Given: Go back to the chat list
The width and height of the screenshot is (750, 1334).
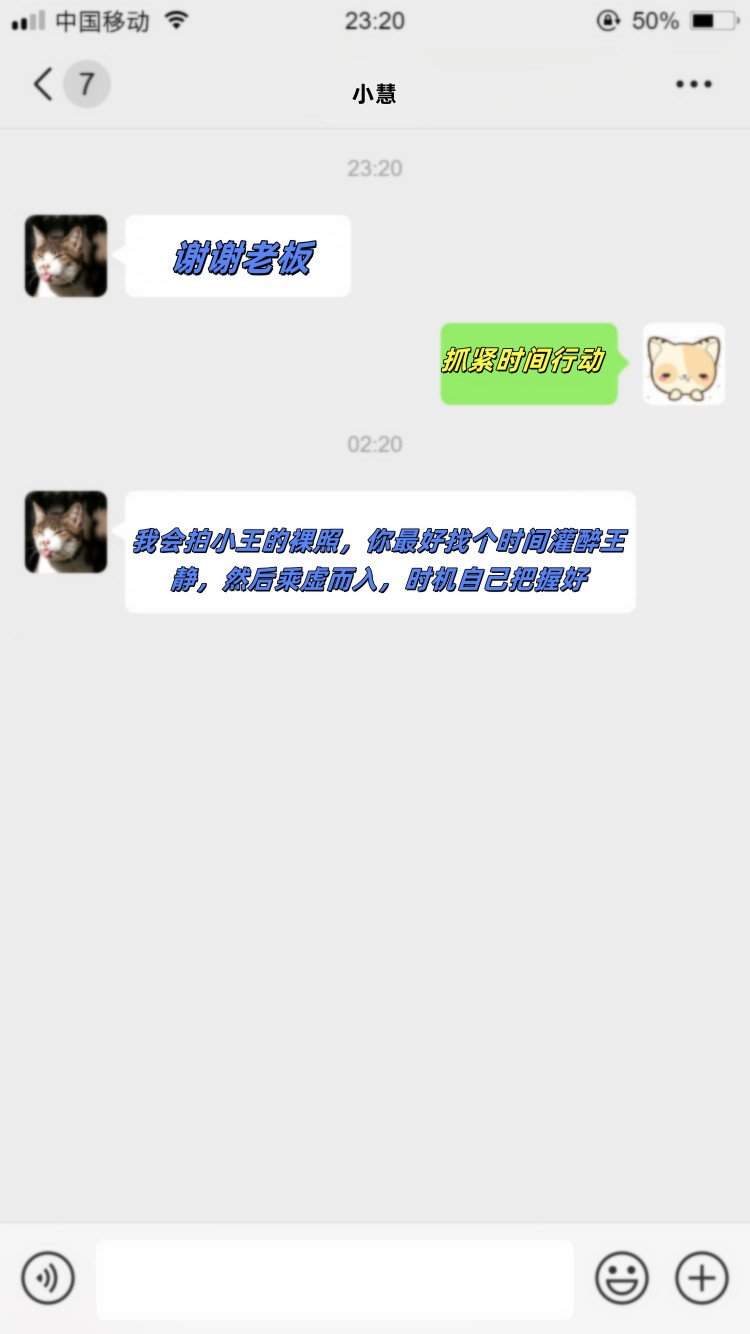Looking at the screenshot, I should (x=44, y=85).
